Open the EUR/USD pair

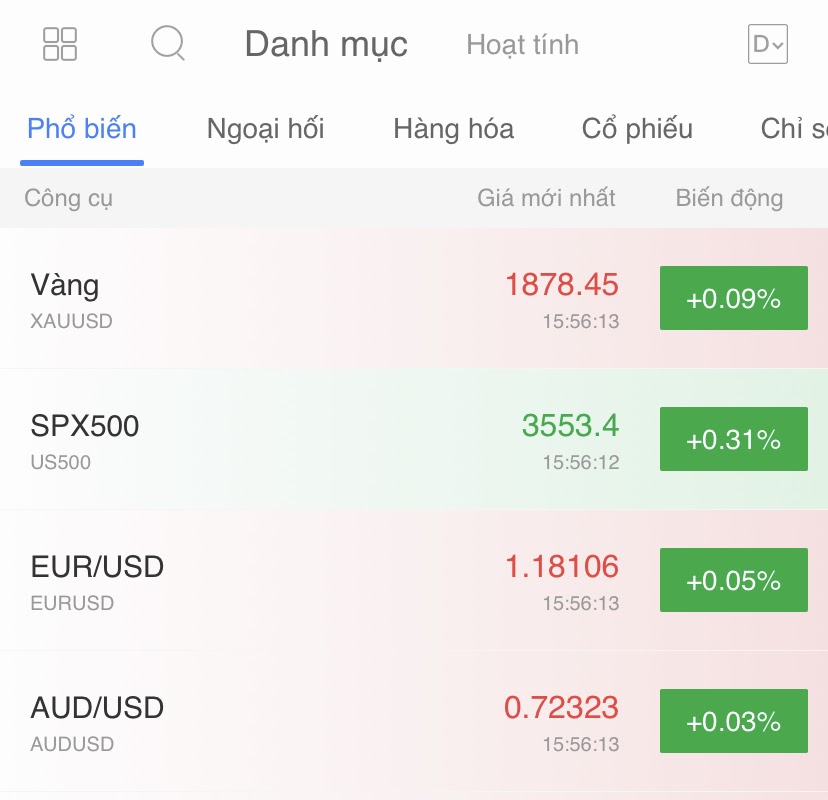(x=200, y=581)
